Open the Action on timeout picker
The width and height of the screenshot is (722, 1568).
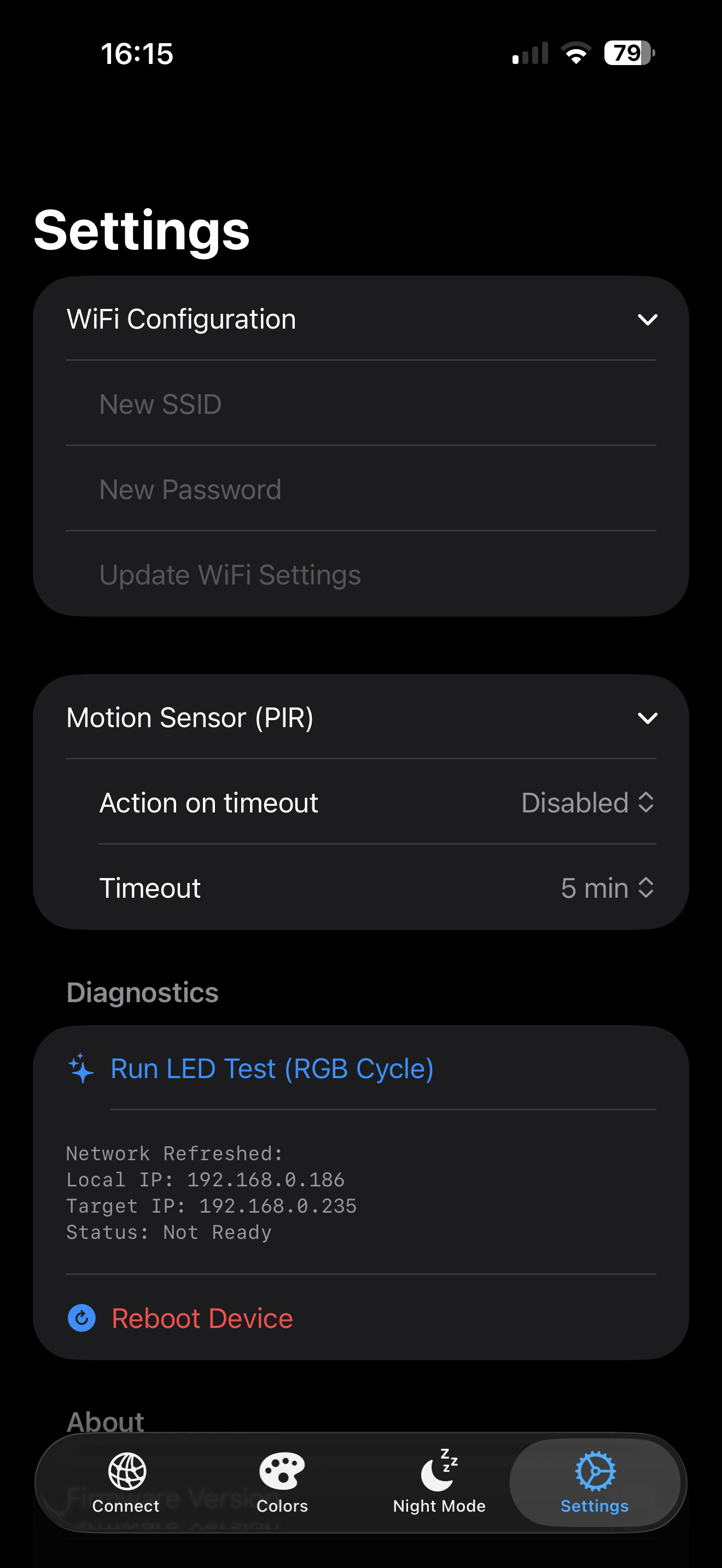(587, 803)
